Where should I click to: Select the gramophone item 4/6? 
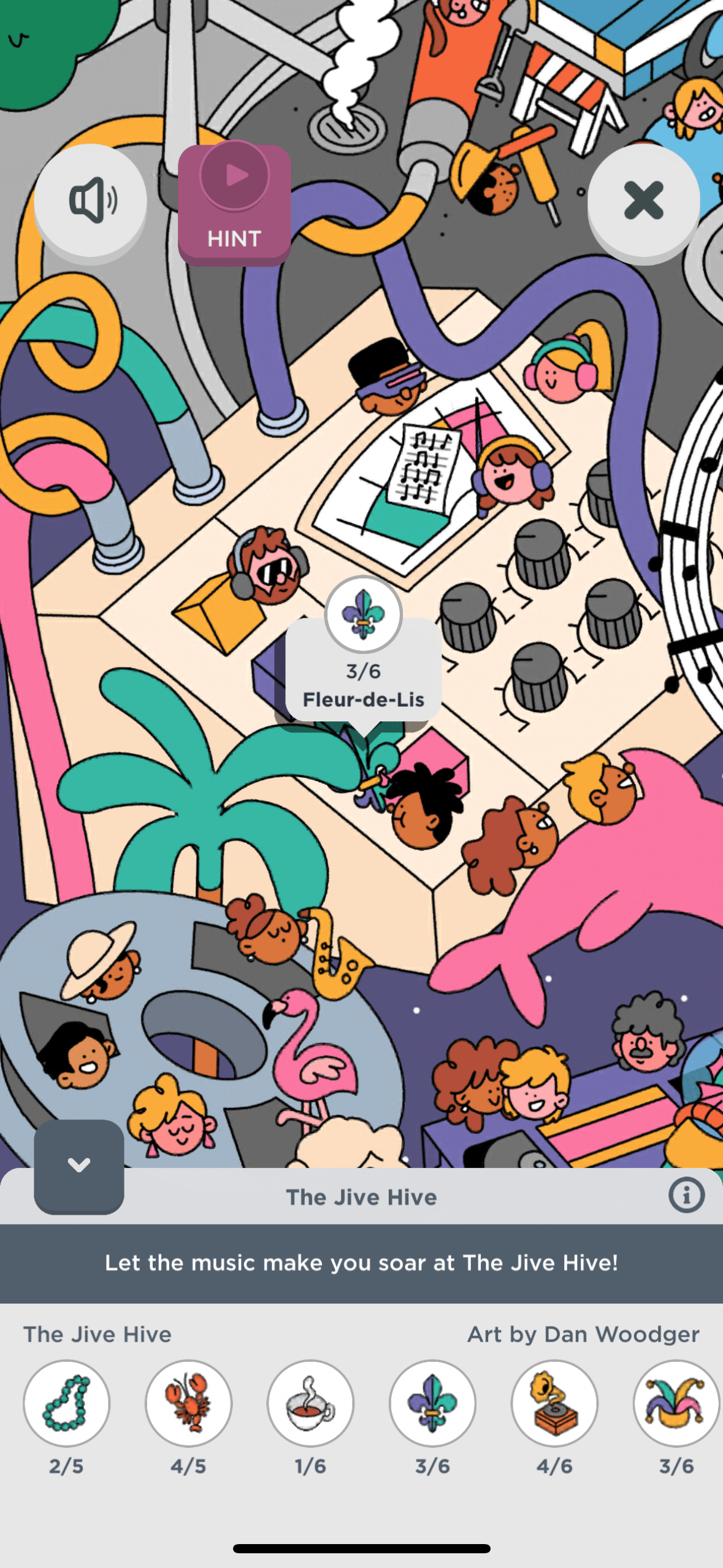click(x=554, y=1404)
